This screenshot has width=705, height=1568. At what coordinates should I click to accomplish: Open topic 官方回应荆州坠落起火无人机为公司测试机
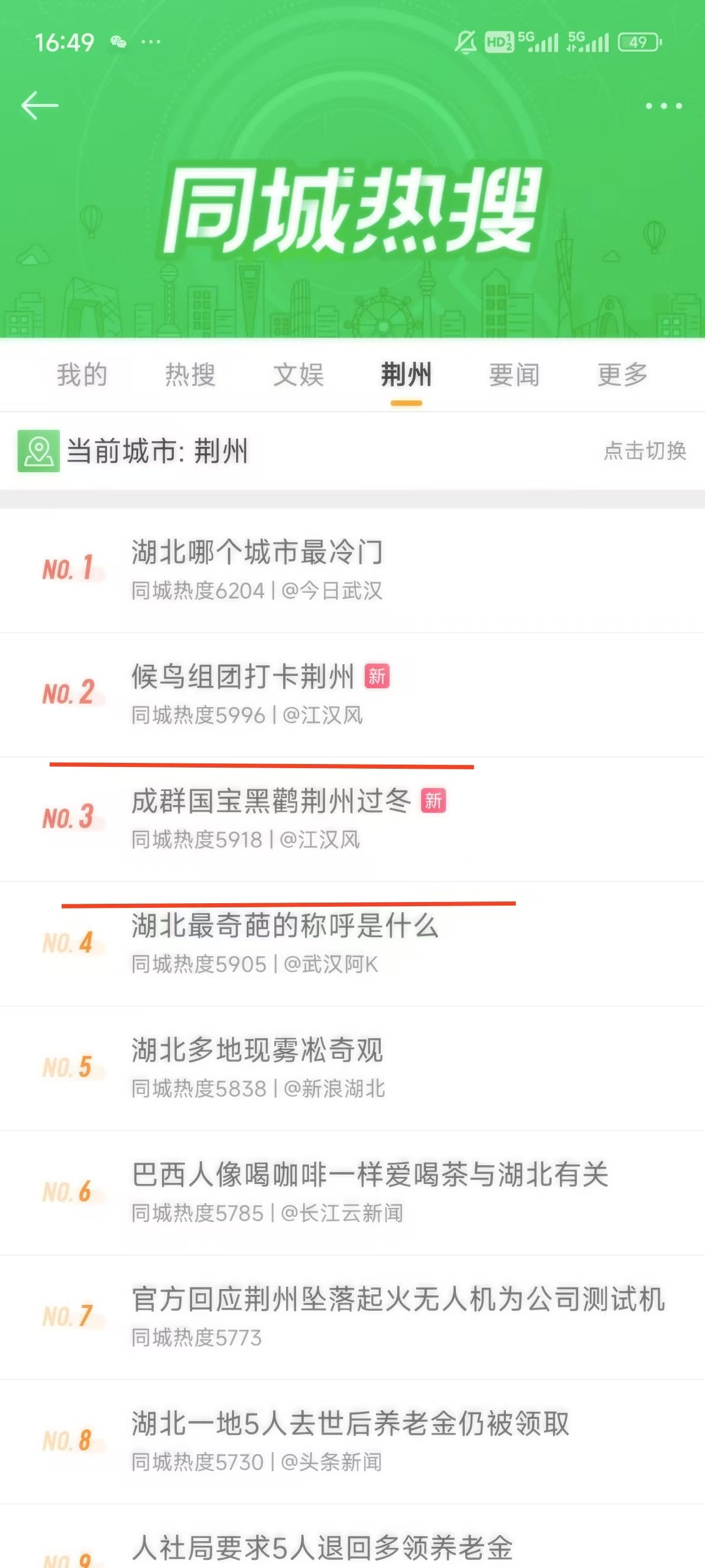coord(352,1317)
